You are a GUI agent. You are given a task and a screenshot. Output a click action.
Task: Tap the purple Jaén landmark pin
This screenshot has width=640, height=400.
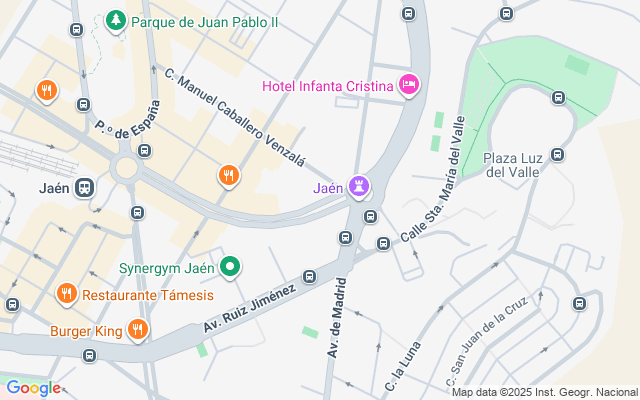tap(358, 186)
